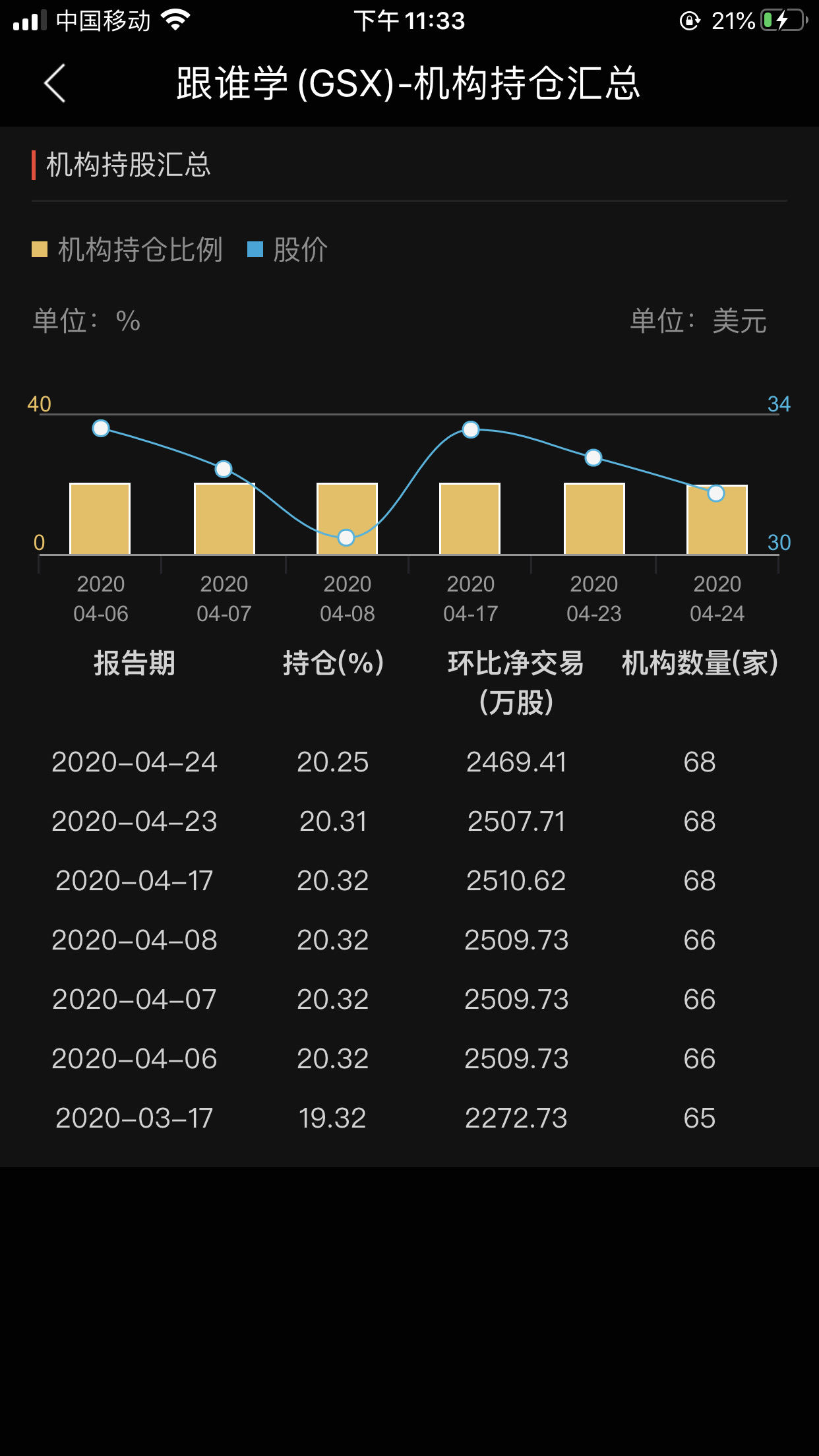Go back from the GSX holdings page
819x1456 pixels.
(55, 84)
